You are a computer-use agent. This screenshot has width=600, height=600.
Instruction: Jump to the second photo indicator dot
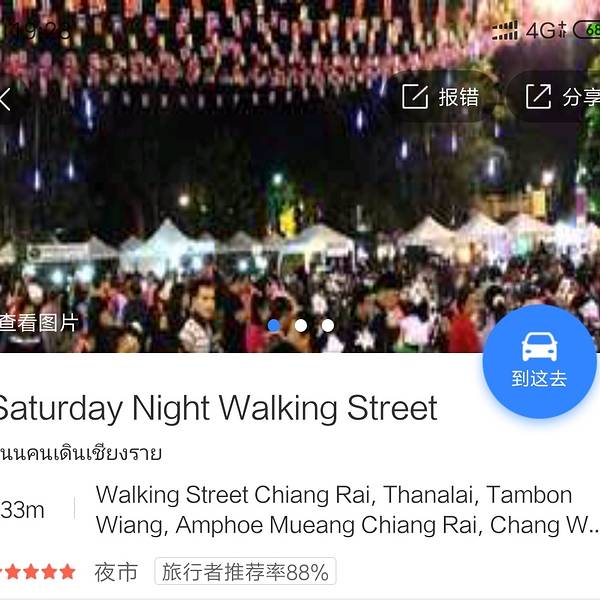click(x=301, y=325)
